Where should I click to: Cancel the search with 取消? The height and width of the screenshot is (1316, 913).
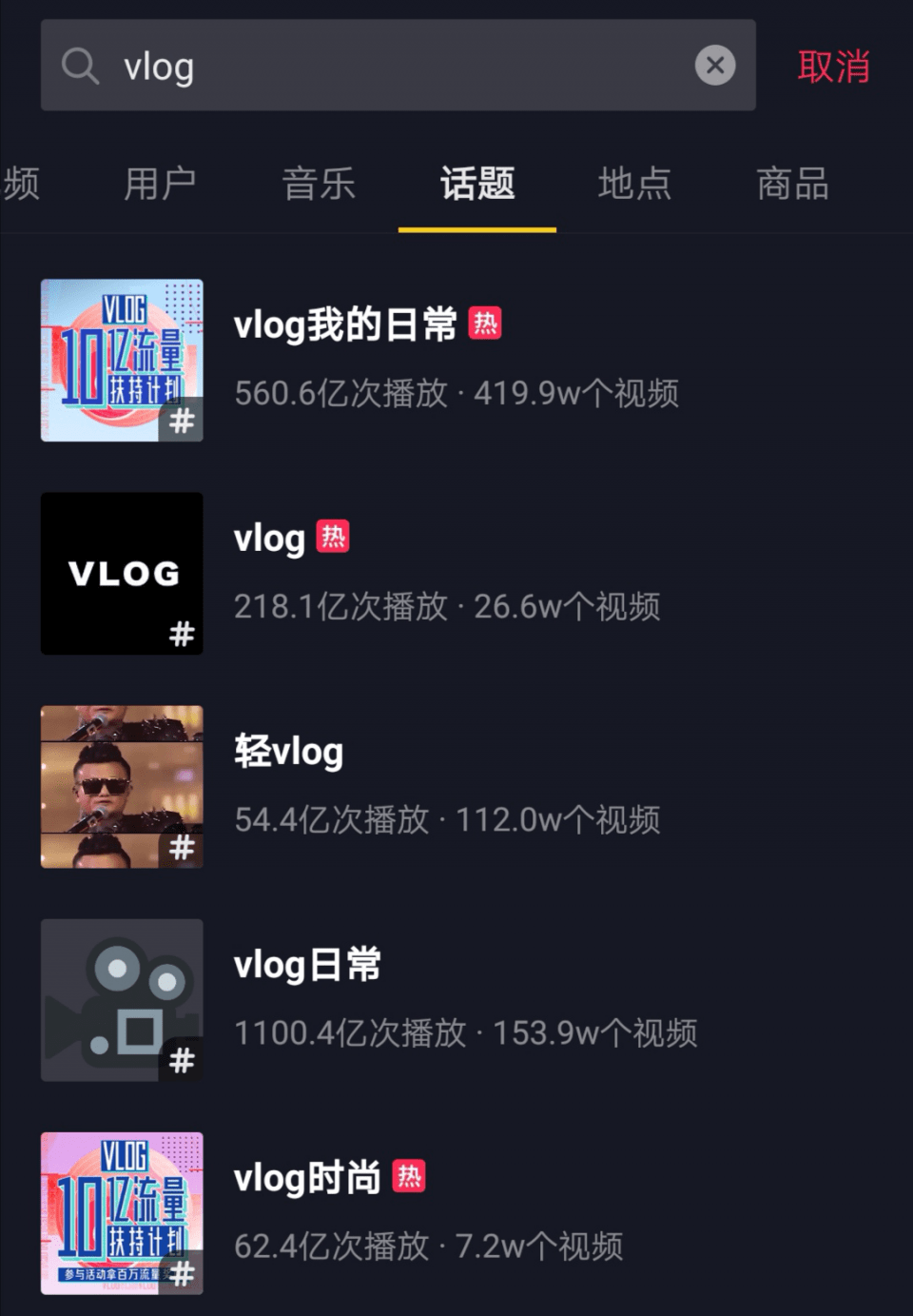pyautogui.click(x=833, y=67)
